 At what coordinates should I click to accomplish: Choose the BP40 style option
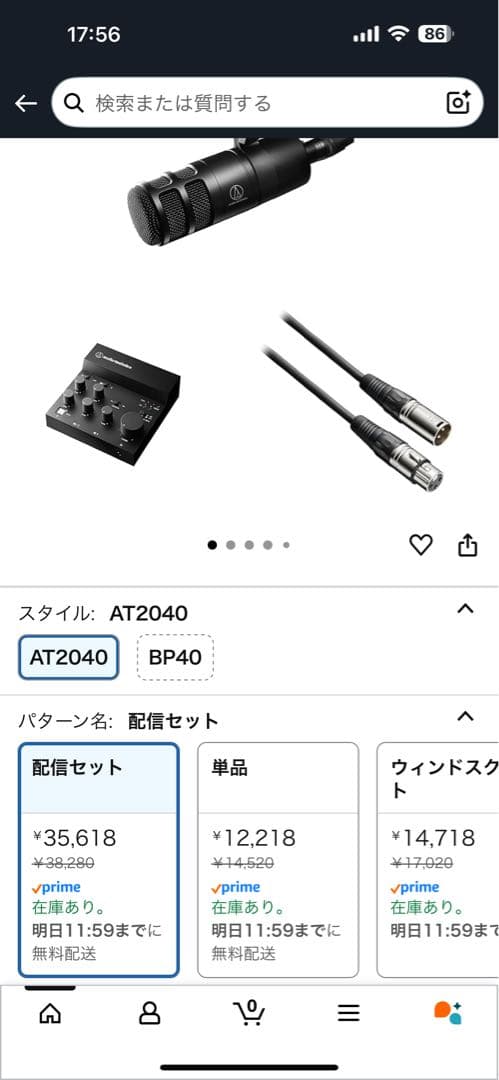pos(175,657)
